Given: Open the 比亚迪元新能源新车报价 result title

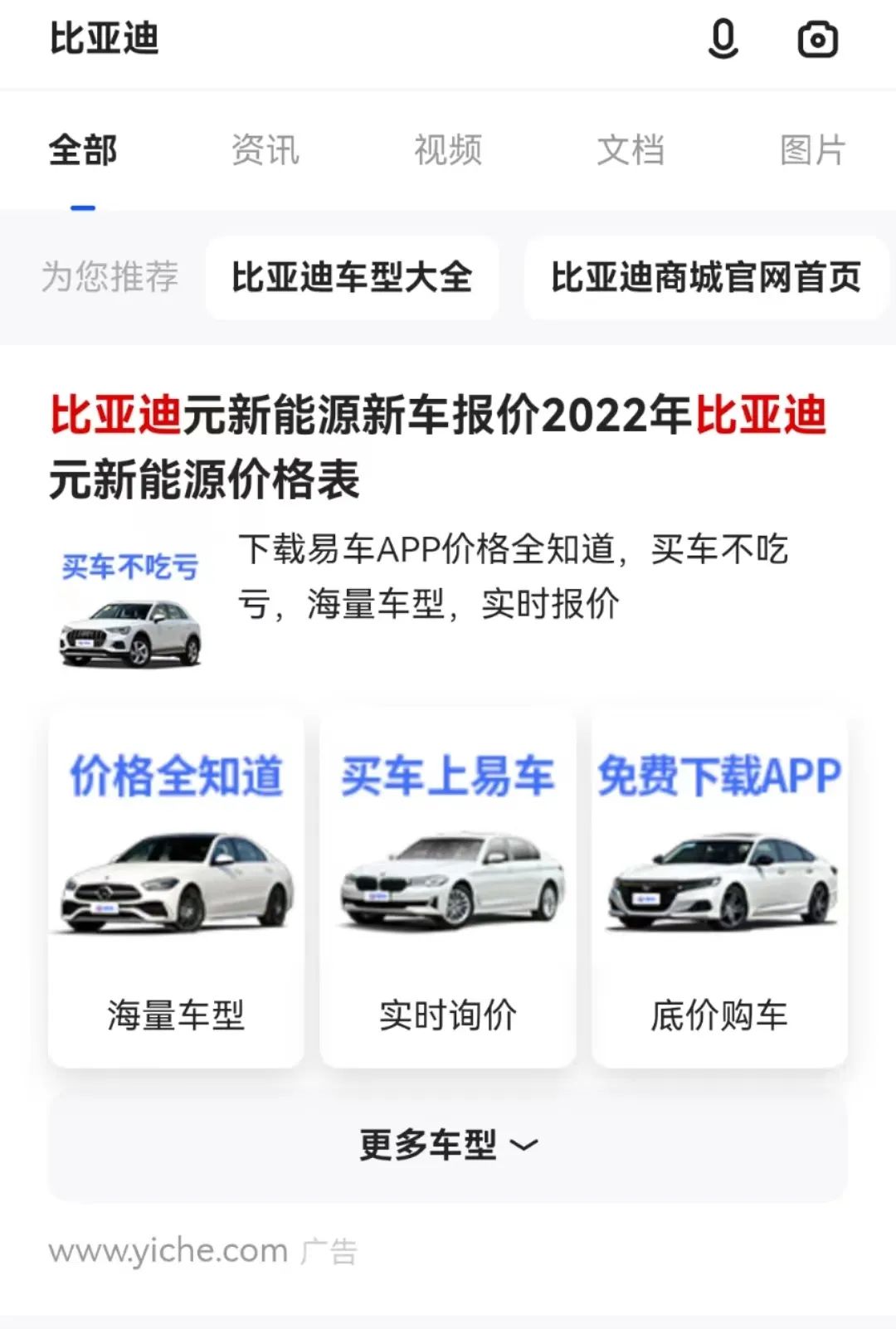Looking at the screenshot, I should pos(438,446).
